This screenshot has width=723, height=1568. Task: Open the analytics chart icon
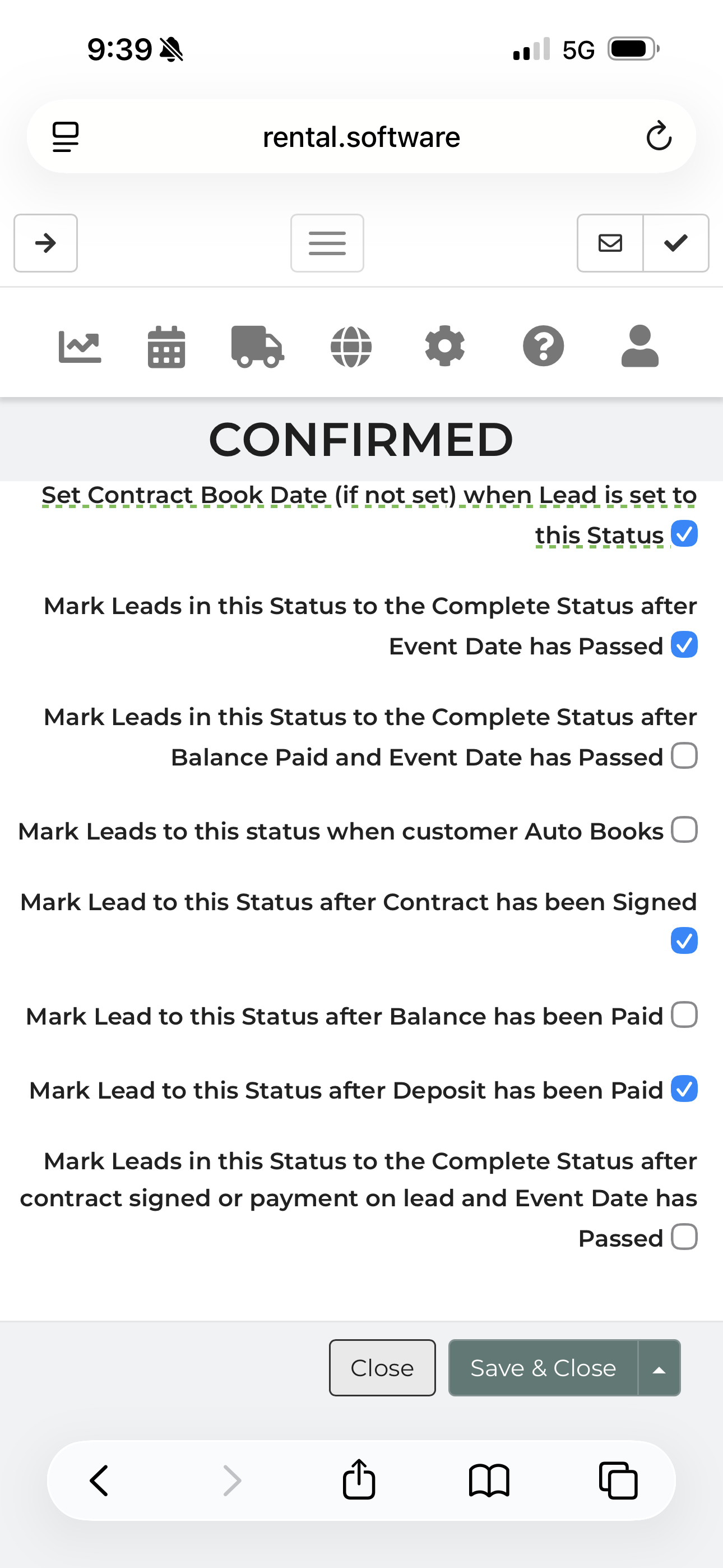pyautogui.click(x=80, y=347)
